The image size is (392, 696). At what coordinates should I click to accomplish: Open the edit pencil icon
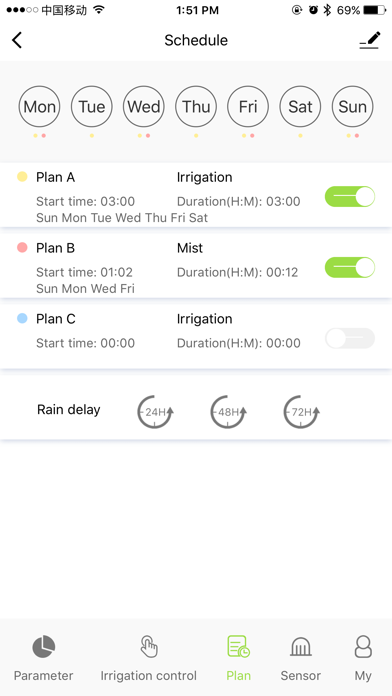tap(370, 40)
